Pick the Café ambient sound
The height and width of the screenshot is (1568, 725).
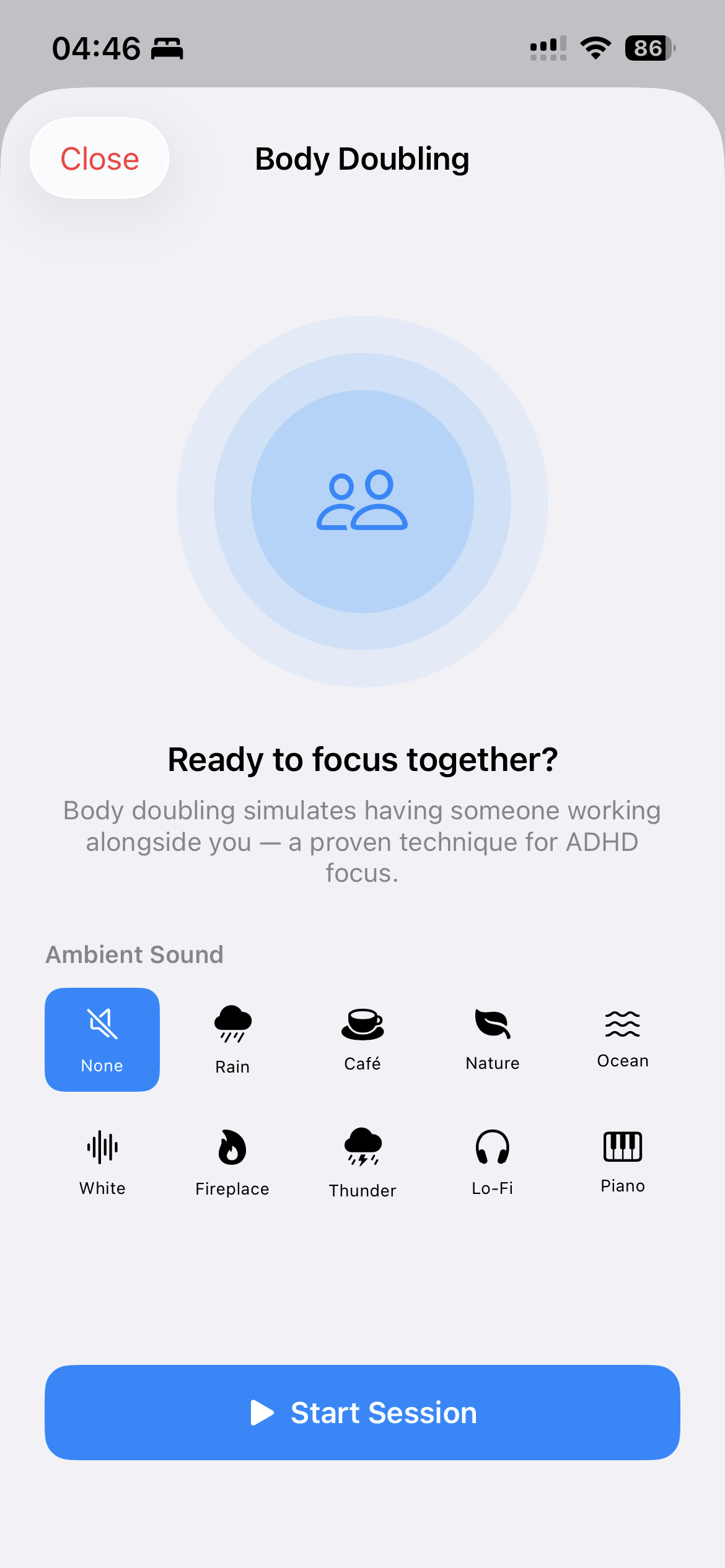362,1040
